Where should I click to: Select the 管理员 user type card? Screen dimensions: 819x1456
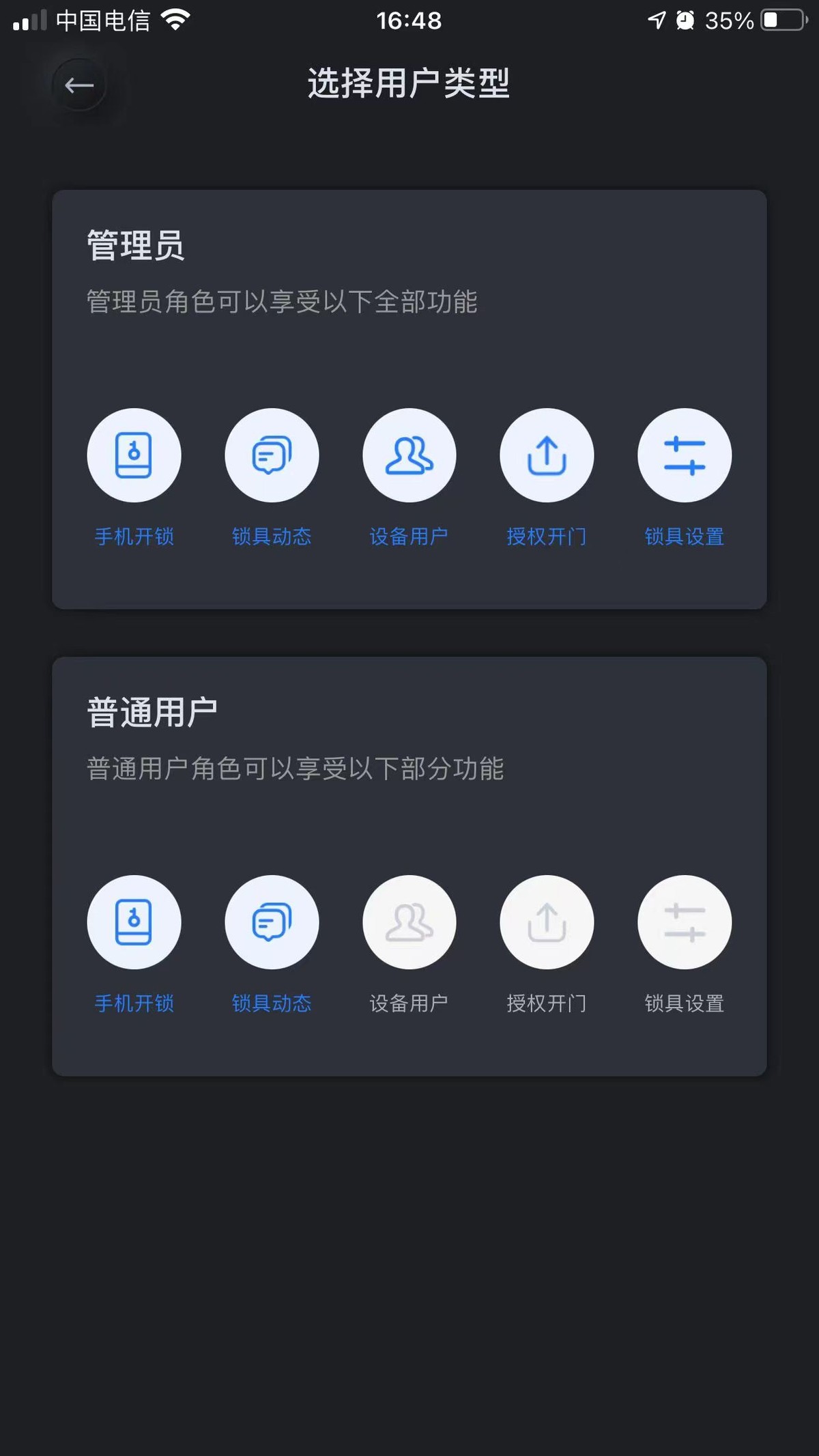click(409, 399)
